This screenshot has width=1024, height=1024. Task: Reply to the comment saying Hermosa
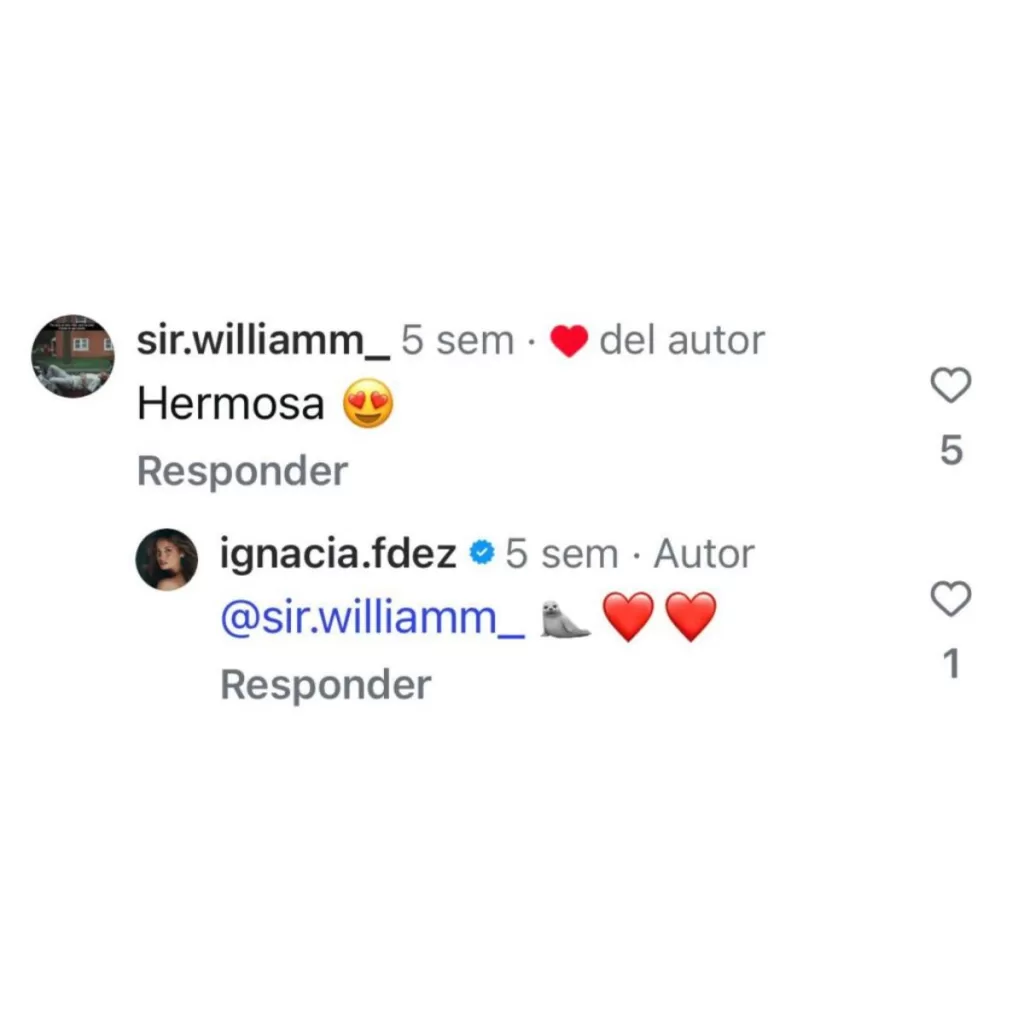242,471
